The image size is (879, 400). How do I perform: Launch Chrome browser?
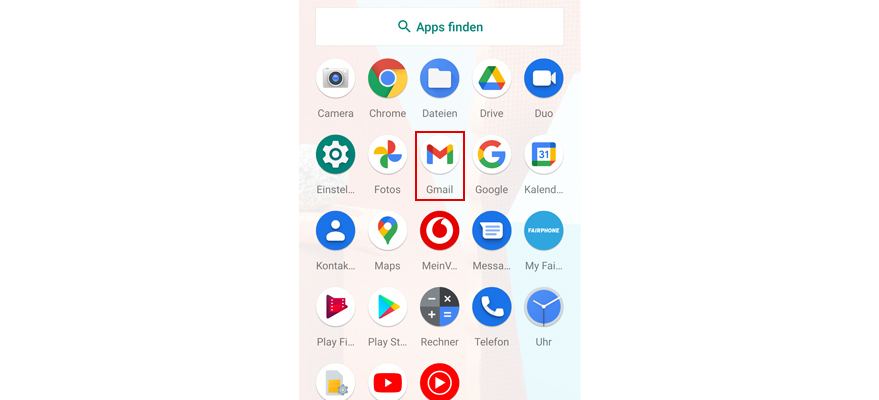387,79
